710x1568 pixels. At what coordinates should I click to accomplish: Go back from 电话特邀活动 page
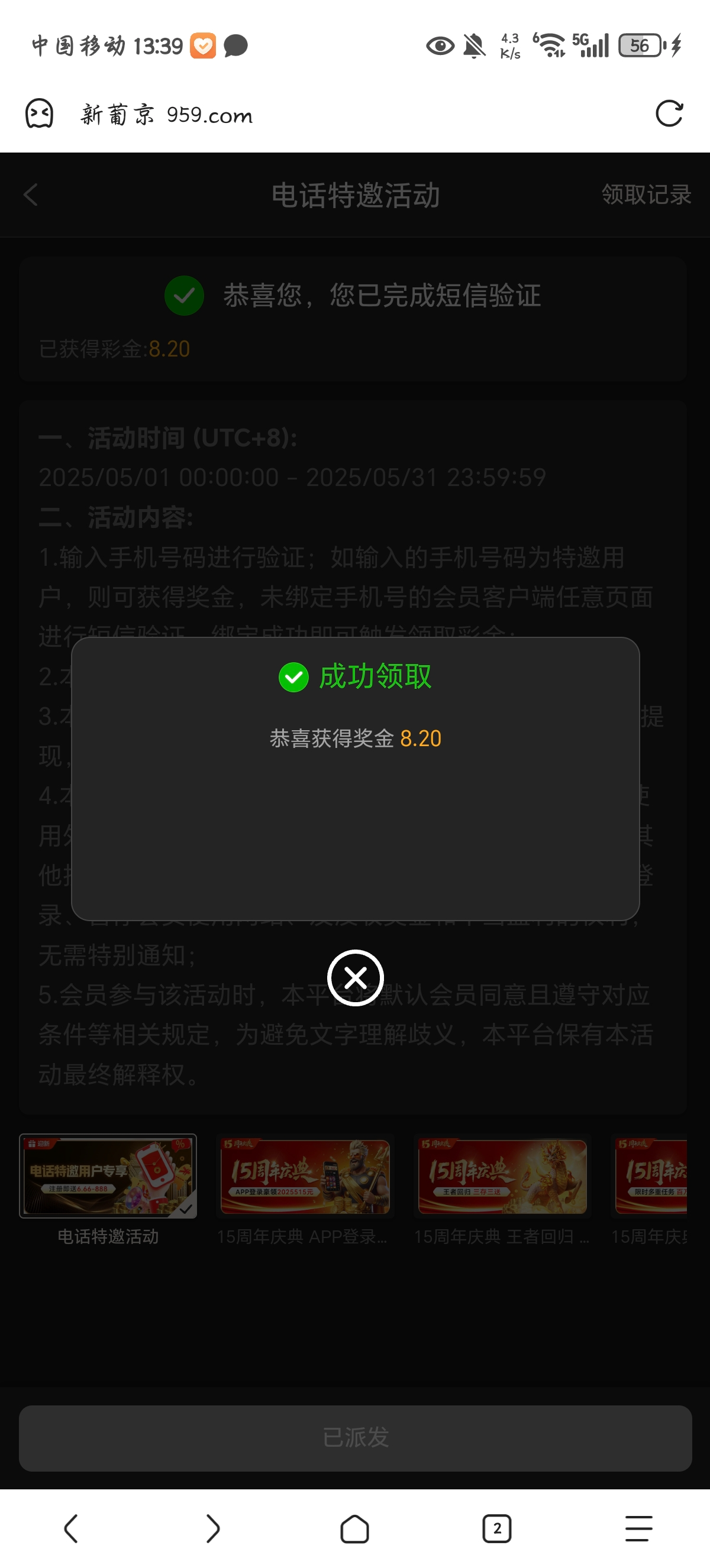[x=30, y=195]
